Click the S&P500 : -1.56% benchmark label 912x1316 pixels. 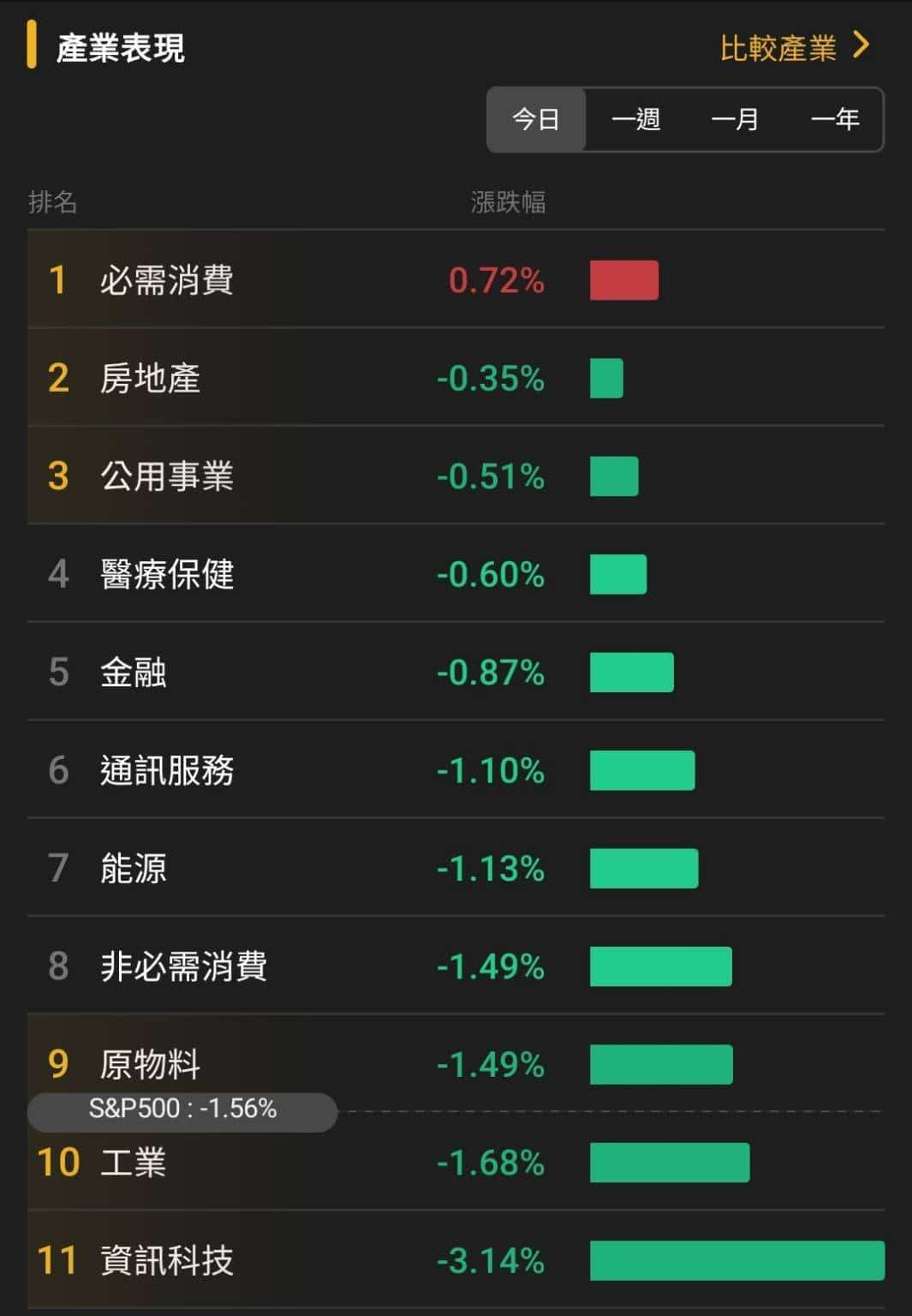tap(182, 1110)
